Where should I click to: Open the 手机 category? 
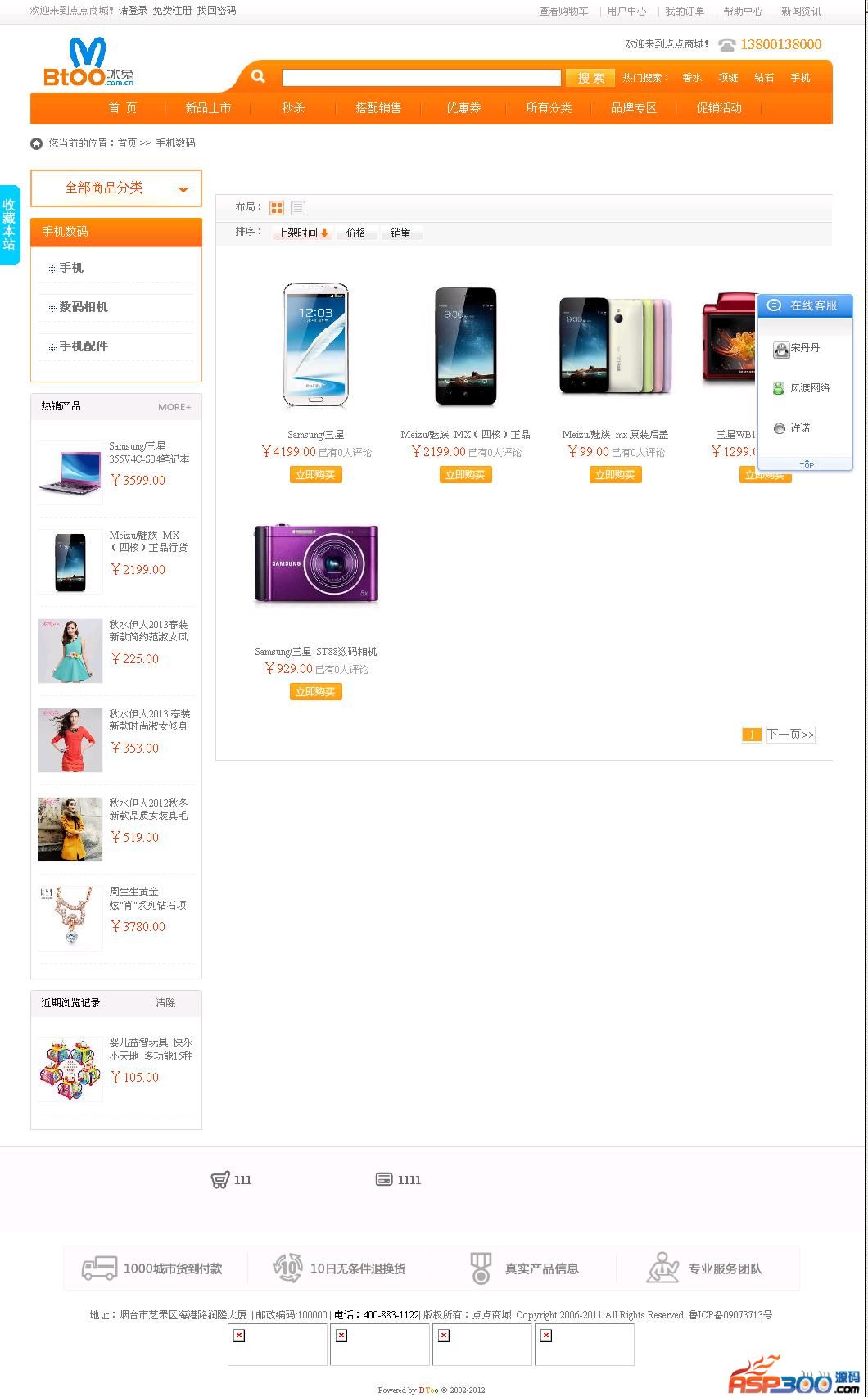tap(71, 268)
